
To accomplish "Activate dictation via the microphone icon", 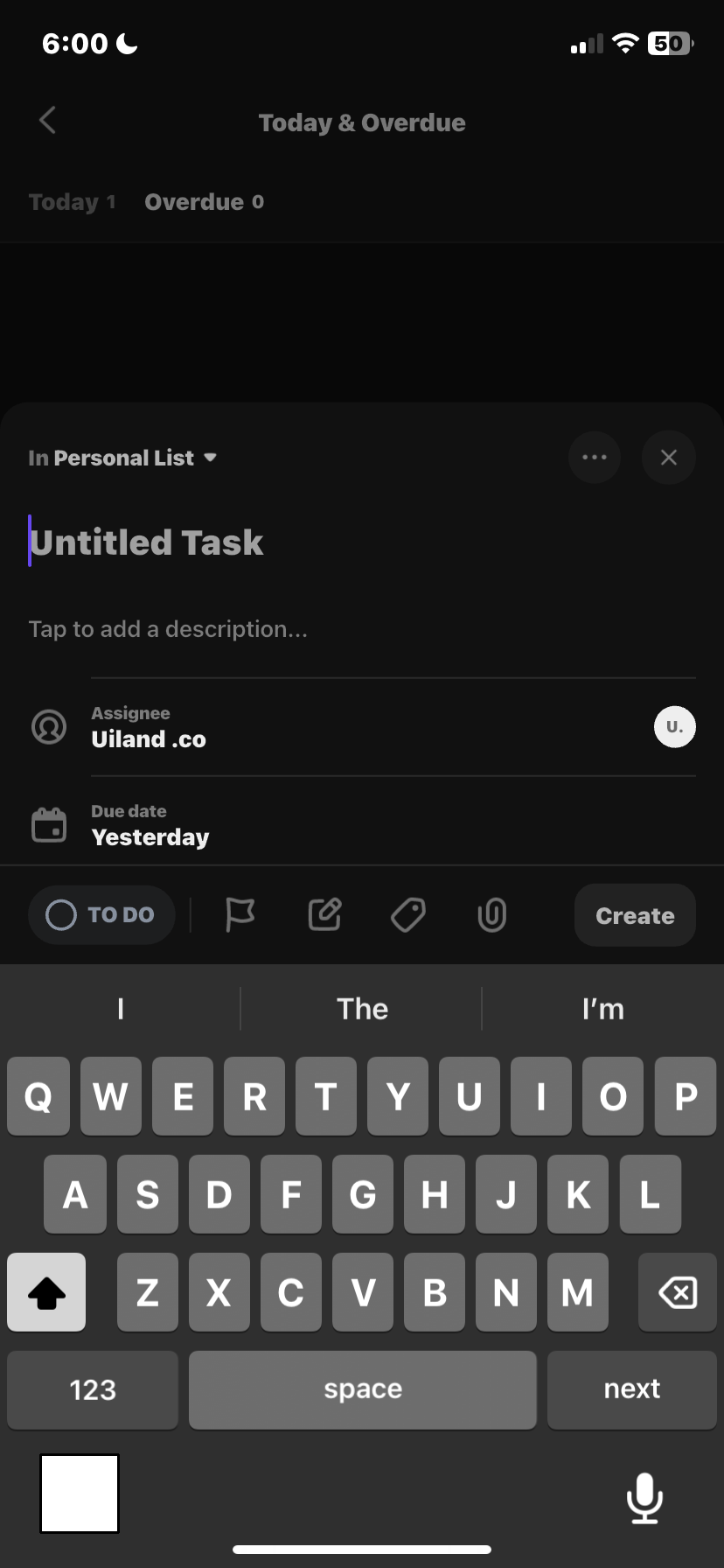I will [644, 1498].
